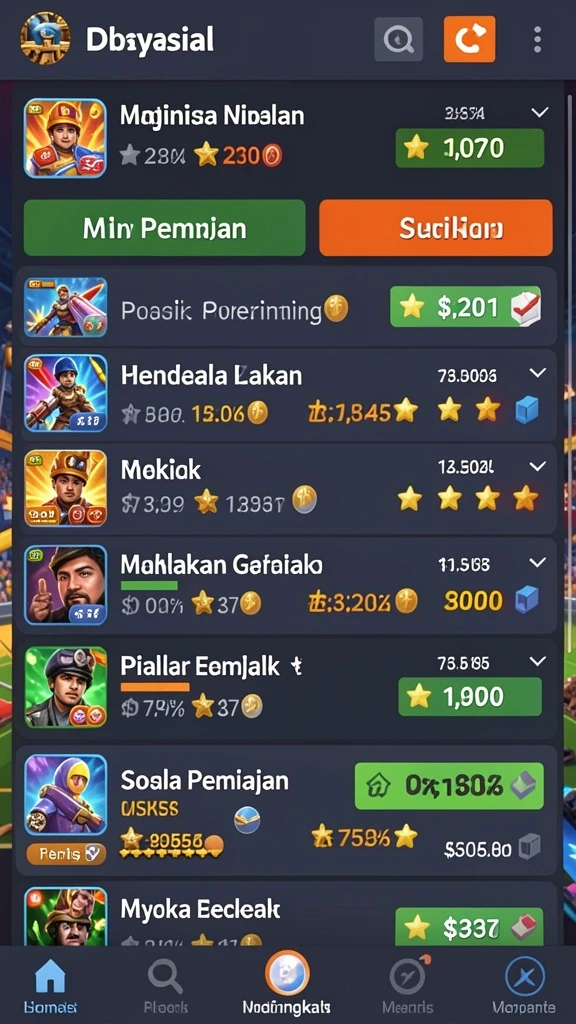Tap the green Min Pemnjan button
Screen dimensions: 576x1024
(x=165, y=228)
